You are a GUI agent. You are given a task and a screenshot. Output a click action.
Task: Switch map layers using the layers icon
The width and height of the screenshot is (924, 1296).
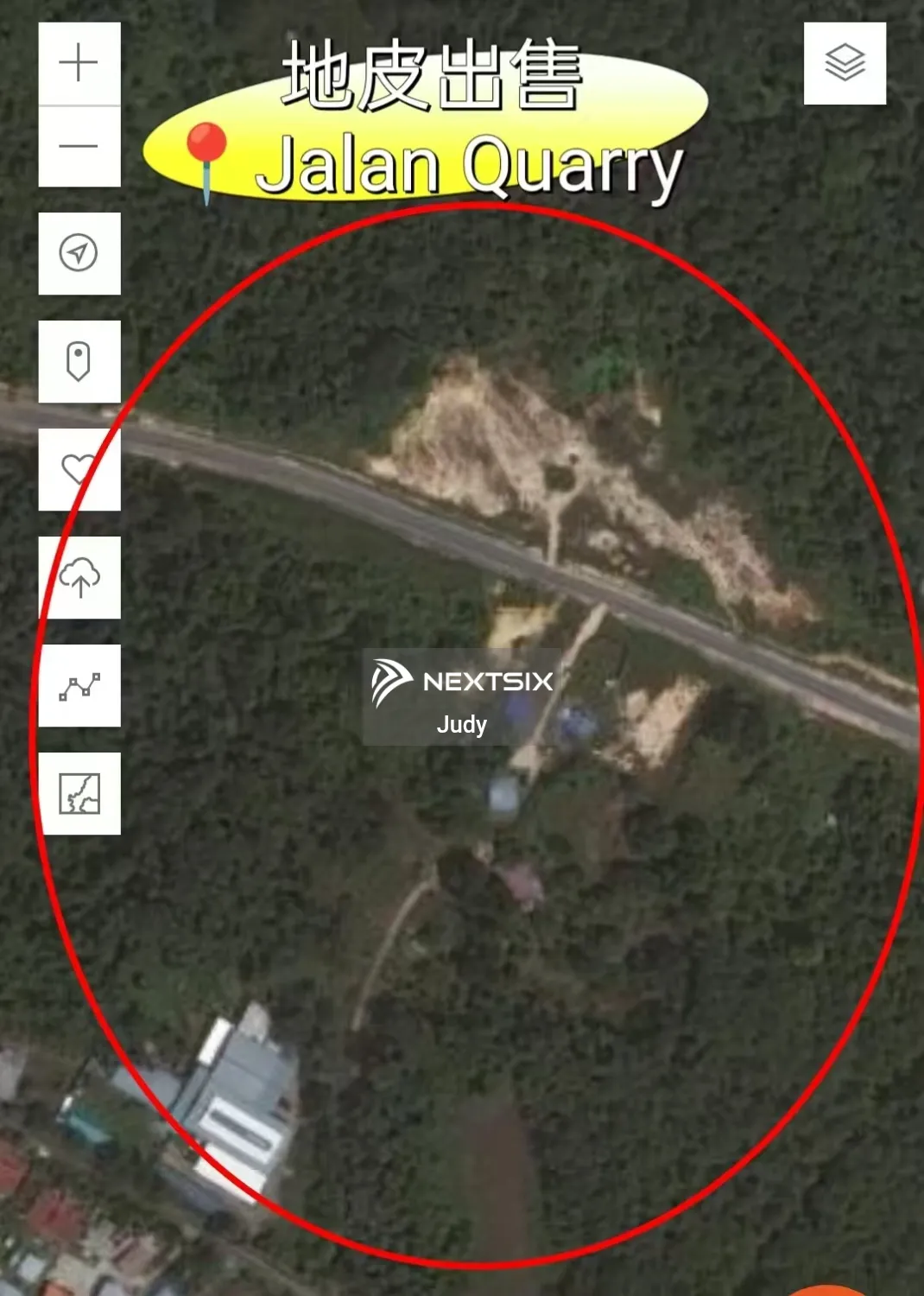pos(846,60)
